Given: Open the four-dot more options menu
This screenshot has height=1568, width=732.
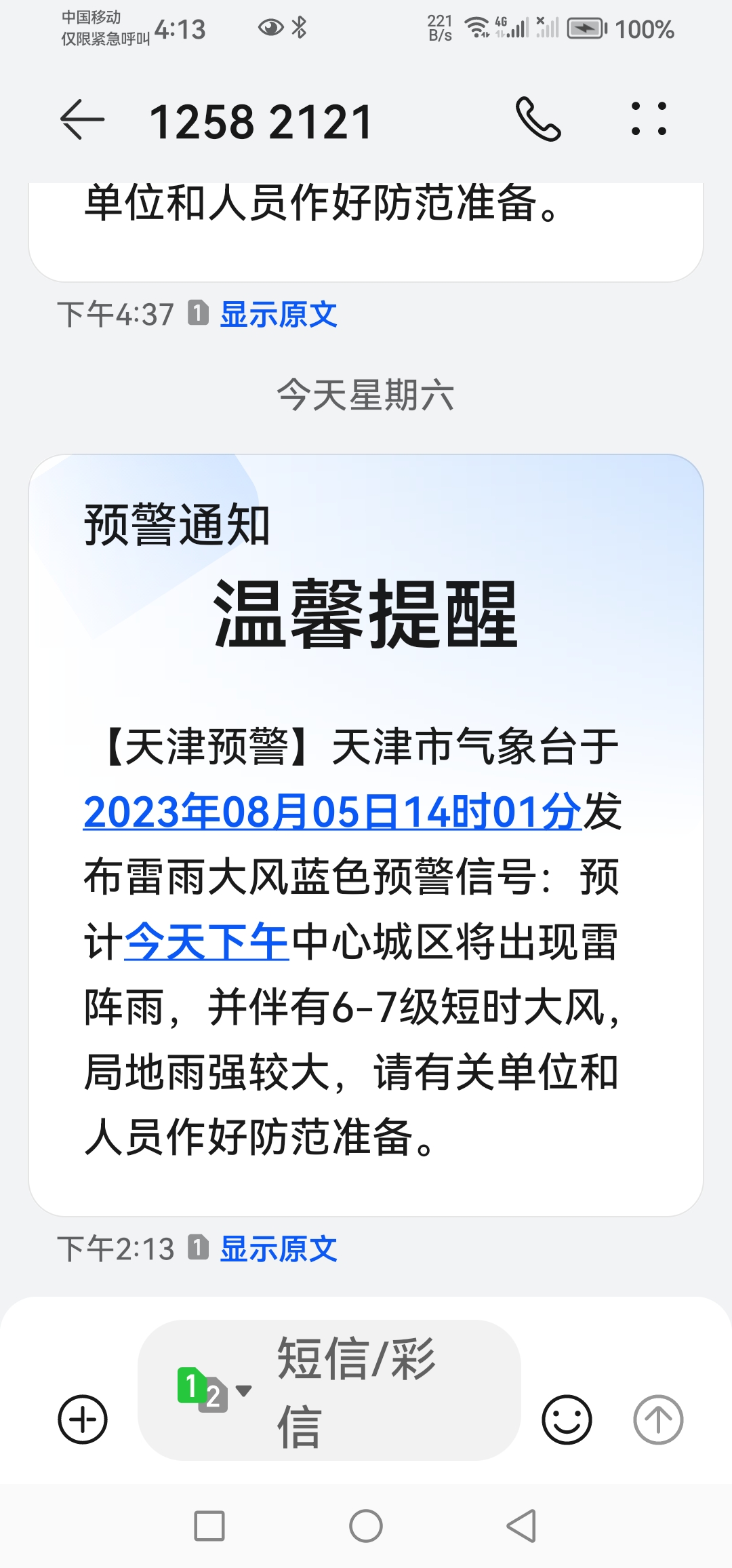Looking at the screenshot, I should tap(649, 119).
